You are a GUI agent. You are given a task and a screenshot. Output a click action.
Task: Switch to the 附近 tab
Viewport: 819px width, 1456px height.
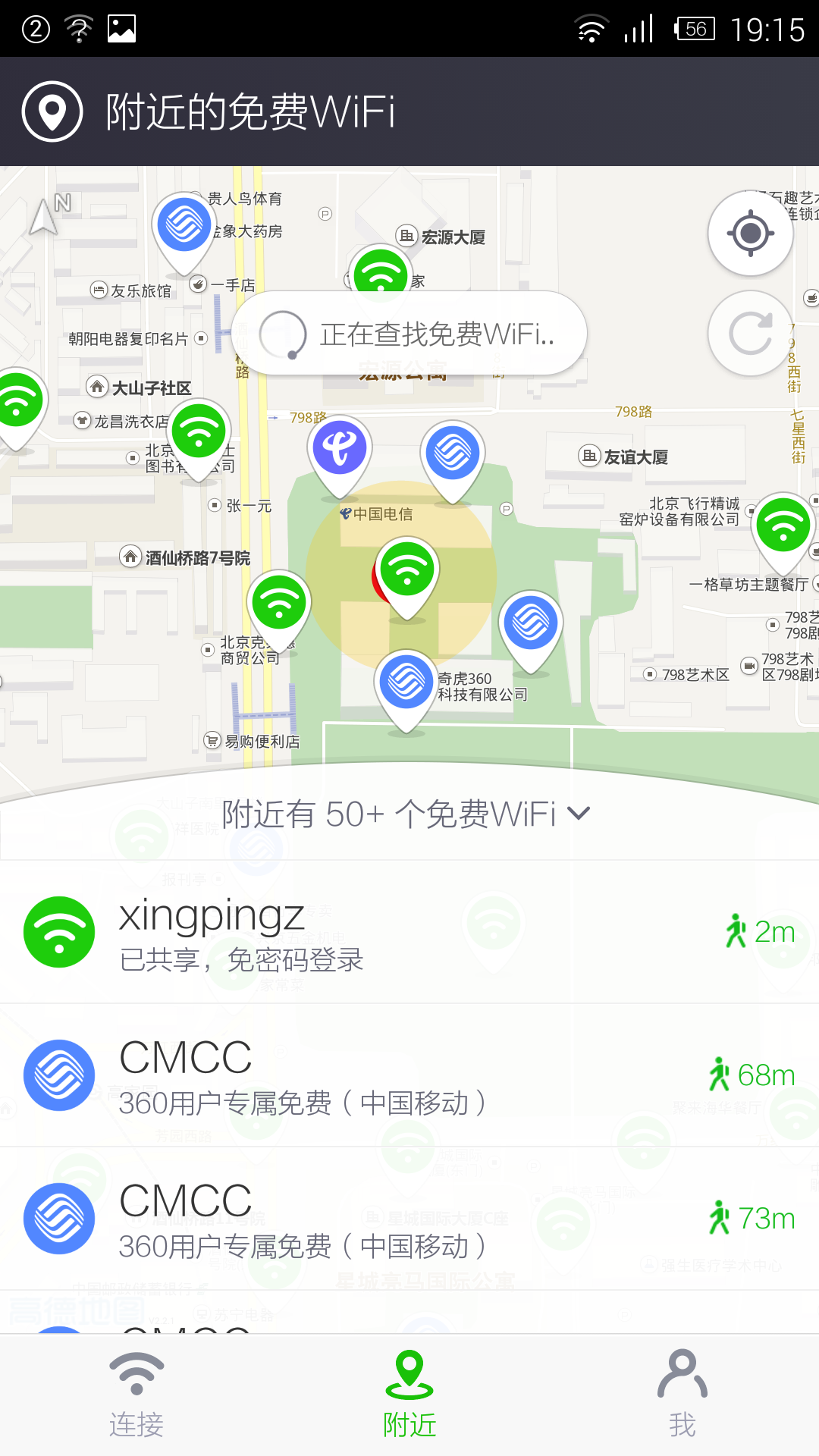click(409, 1395)
